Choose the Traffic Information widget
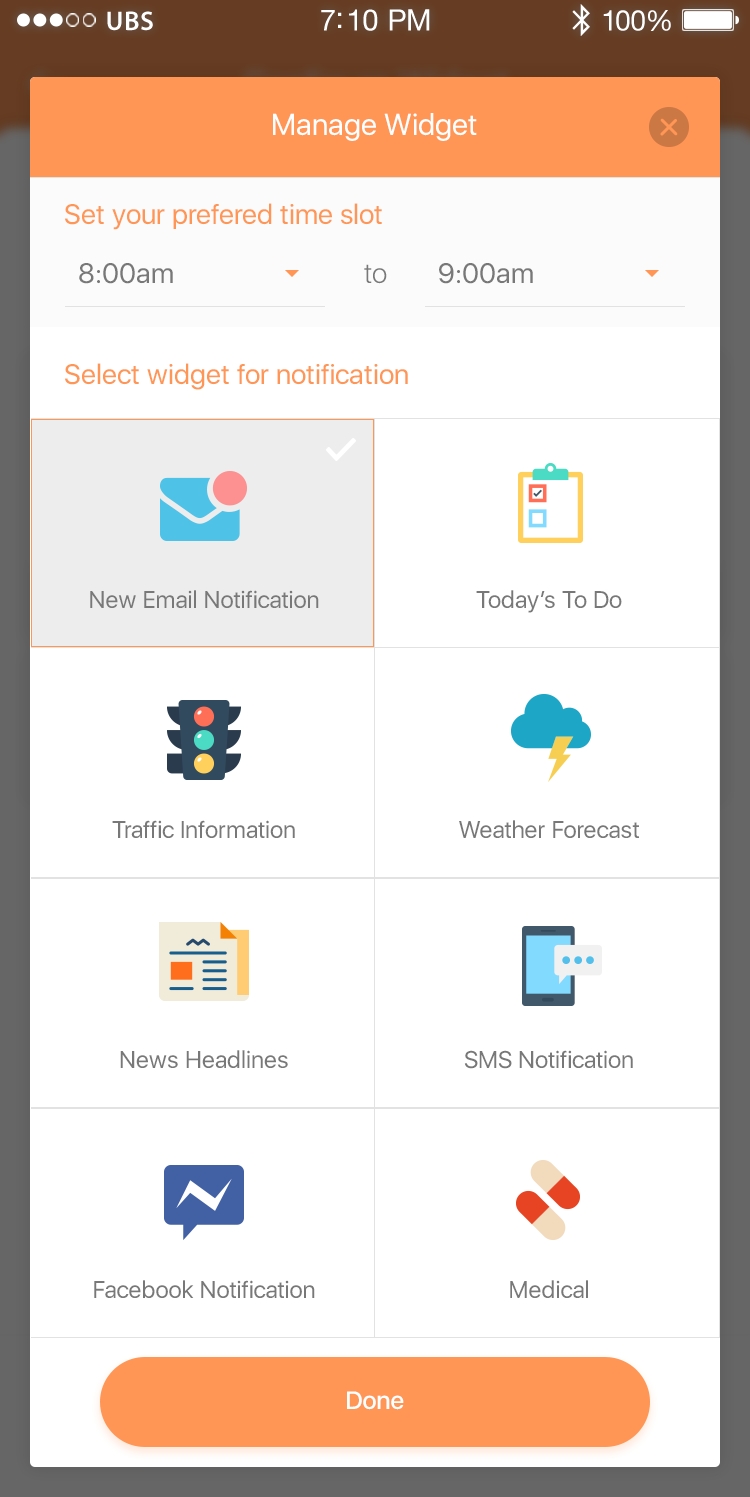The width and height of the screenshot is (750, 1497). click(203, 763)
